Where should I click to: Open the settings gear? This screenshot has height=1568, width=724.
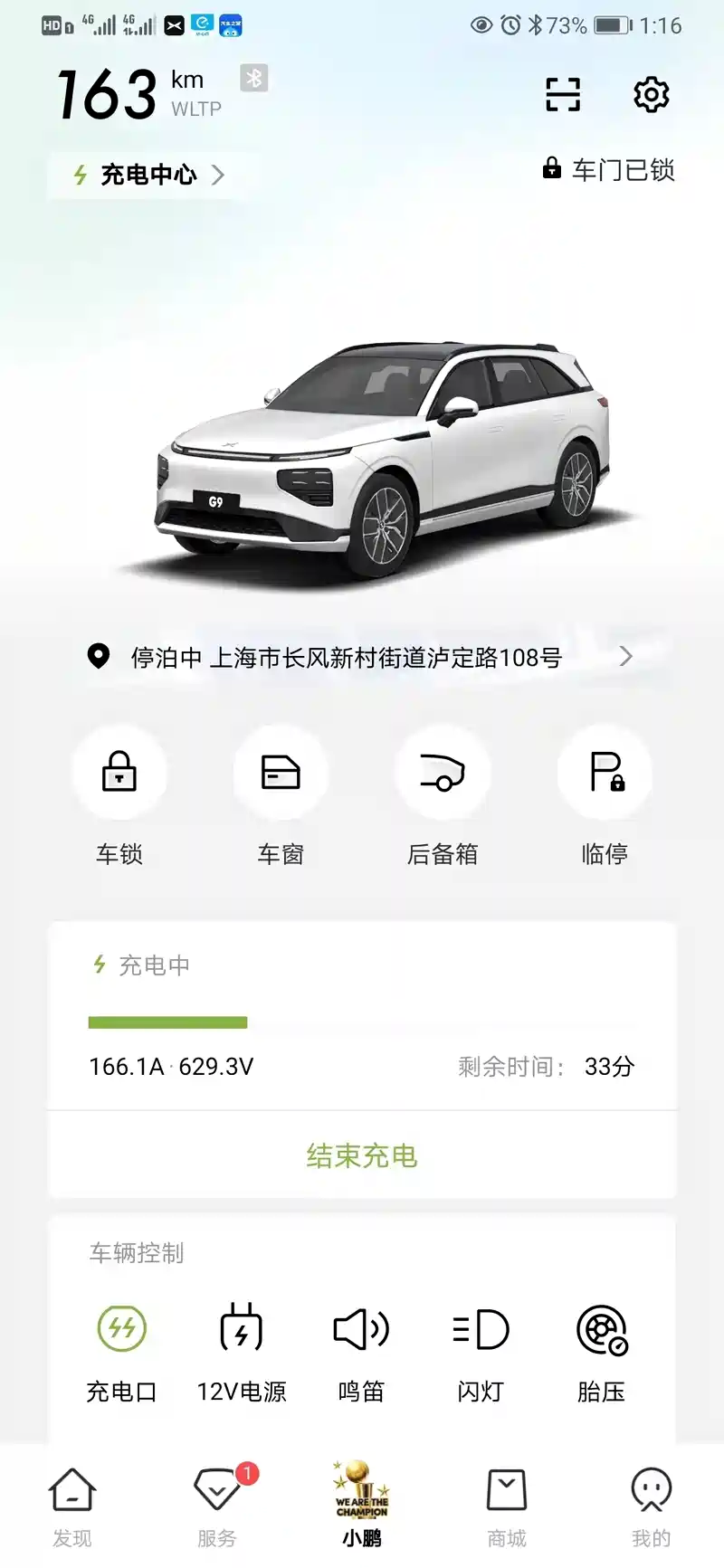(651, 94)
